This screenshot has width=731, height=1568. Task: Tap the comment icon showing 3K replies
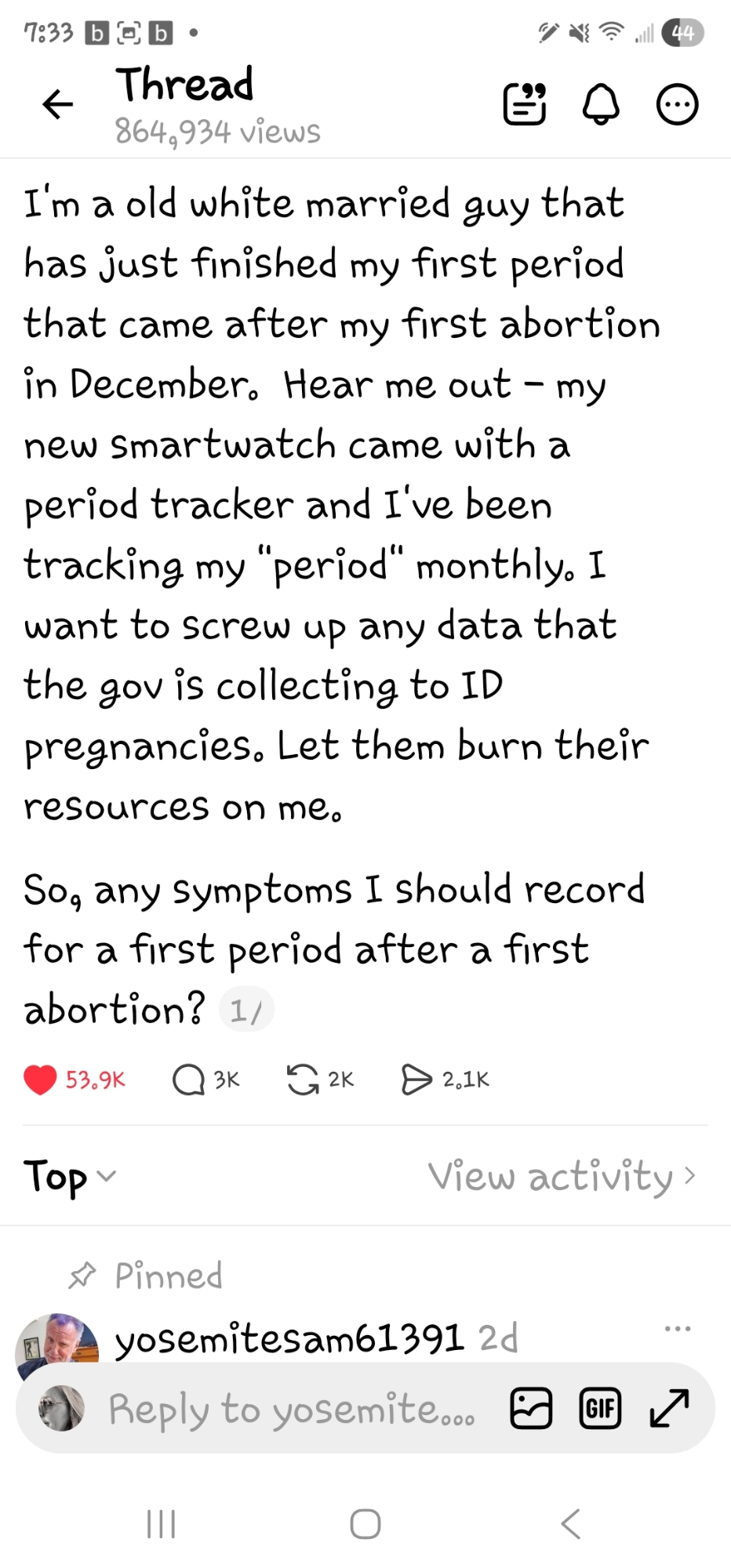[x=188, y=1080]
